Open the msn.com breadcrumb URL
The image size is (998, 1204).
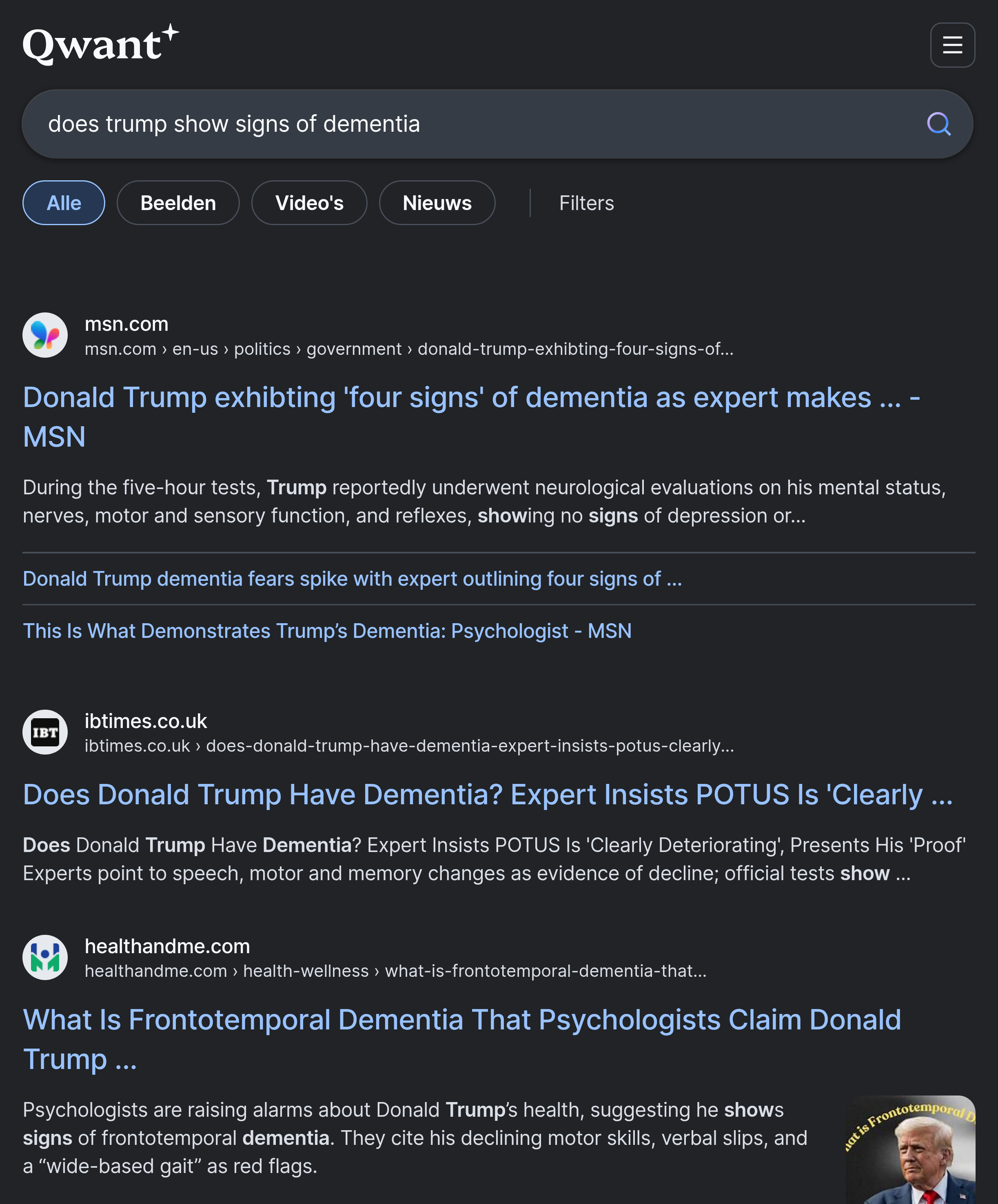pyautogui.click(x=408, y=349)
